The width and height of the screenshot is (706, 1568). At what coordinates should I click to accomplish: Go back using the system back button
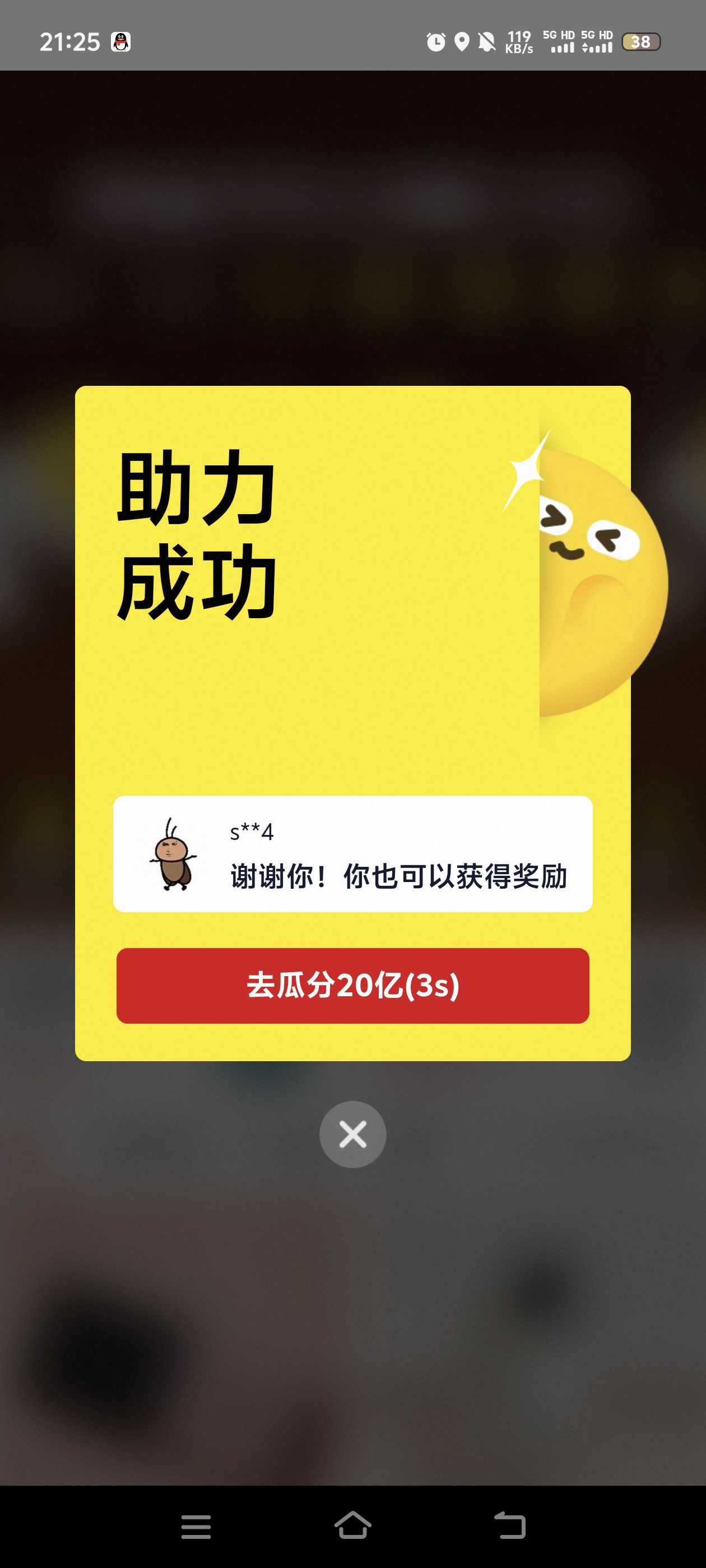(509, 1526)
